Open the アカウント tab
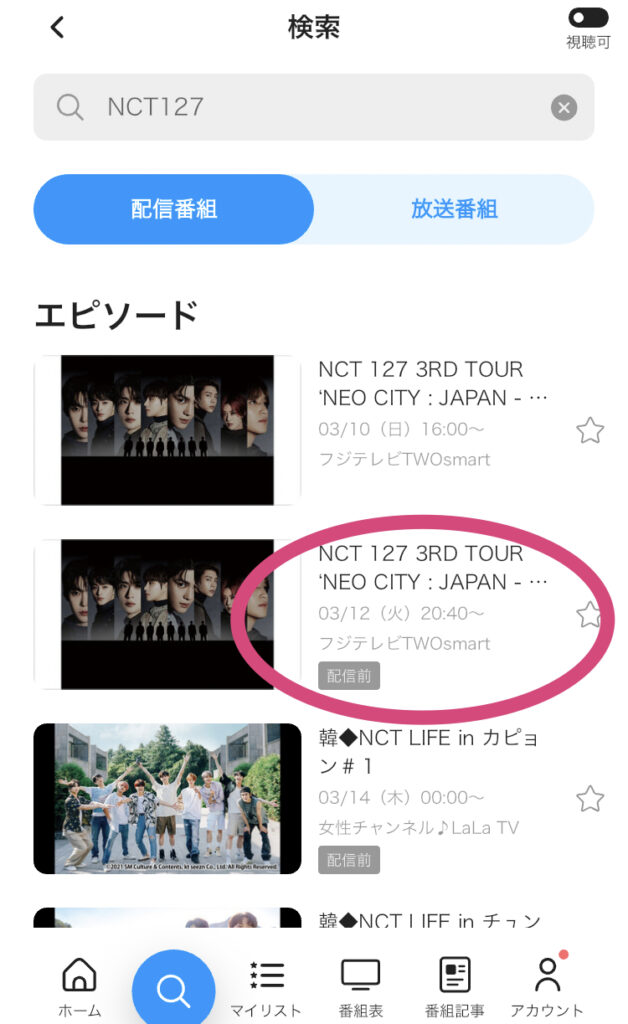The width and height of the screenshot is (628, 1024). tap(547, 986)
